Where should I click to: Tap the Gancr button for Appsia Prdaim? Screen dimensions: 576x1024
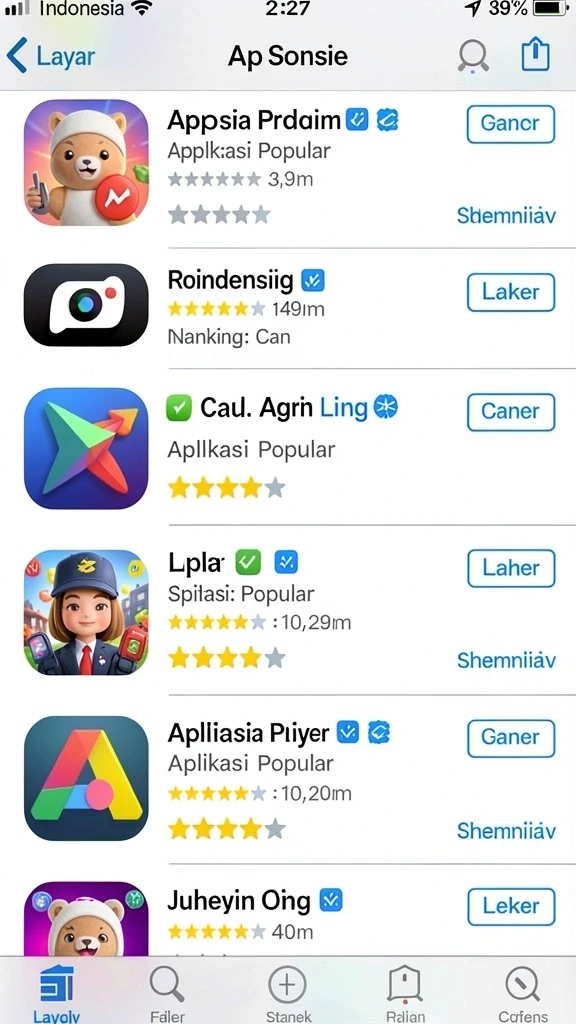tap(511, 123)
